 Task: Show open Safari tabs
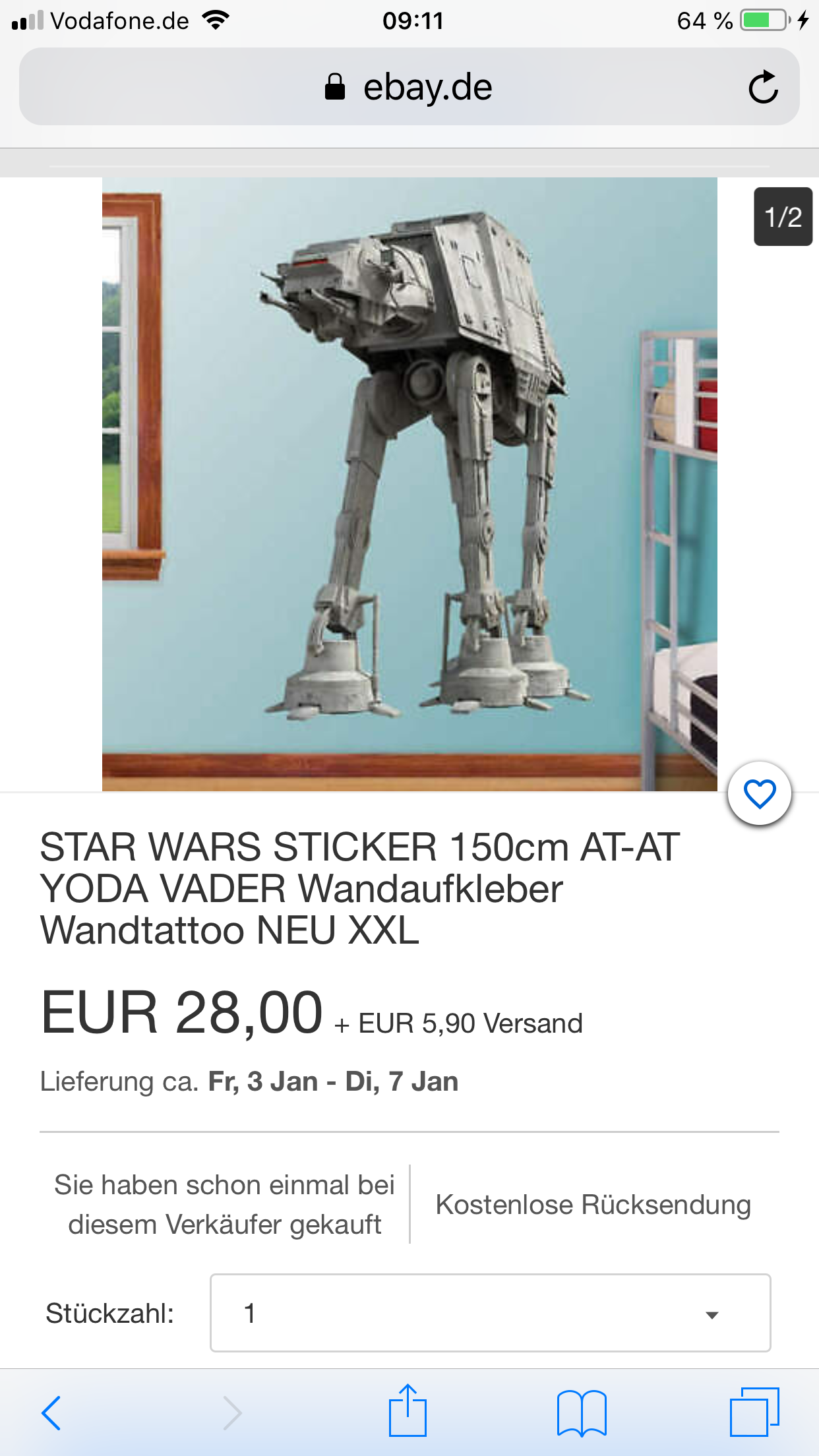pyautogui.click(x=754, y=1412)
